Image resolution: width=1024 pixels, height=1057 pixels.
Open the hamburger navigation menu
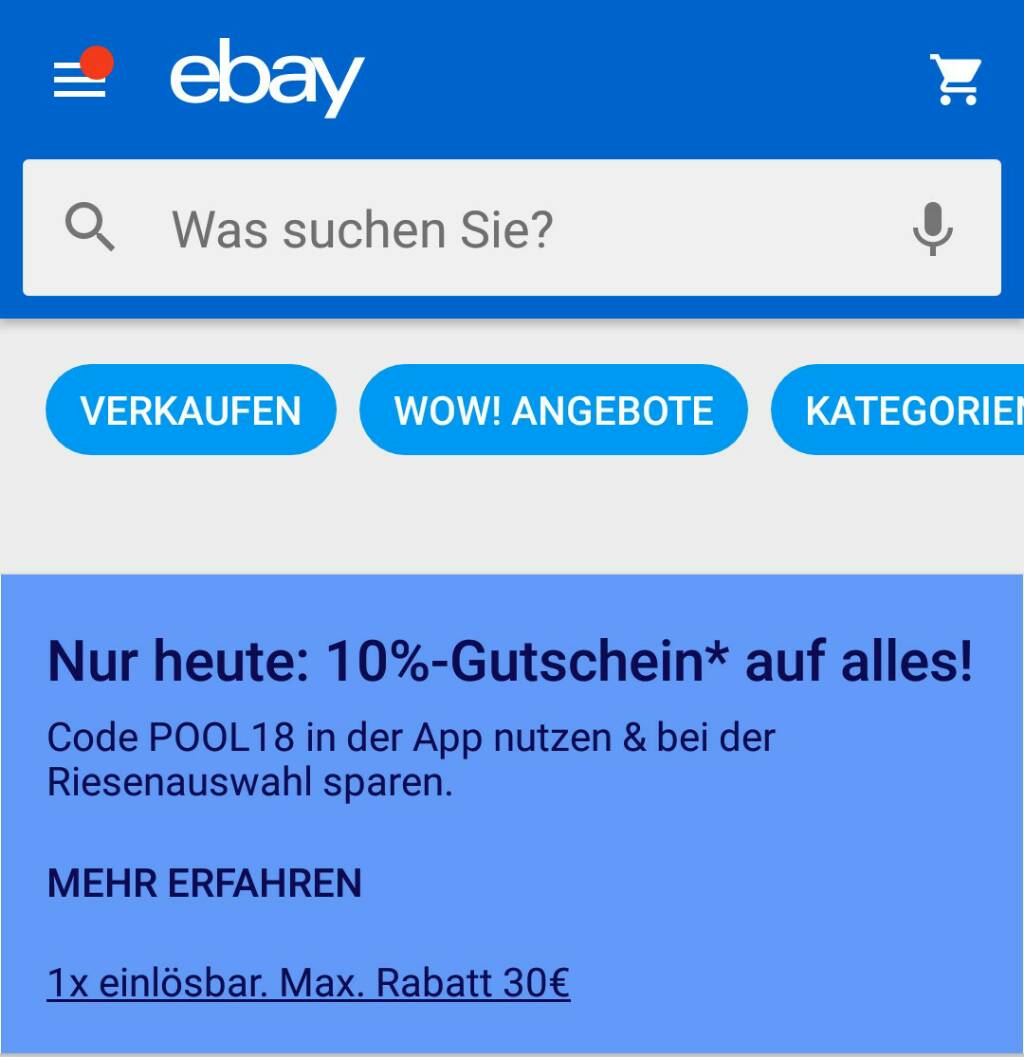click(x=80, y=80)
